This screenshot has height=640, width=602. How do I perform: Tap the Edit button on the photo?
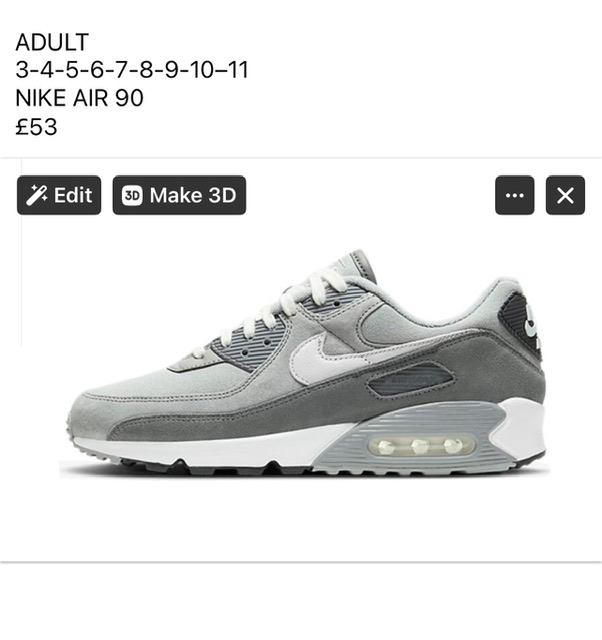point(59,195)
